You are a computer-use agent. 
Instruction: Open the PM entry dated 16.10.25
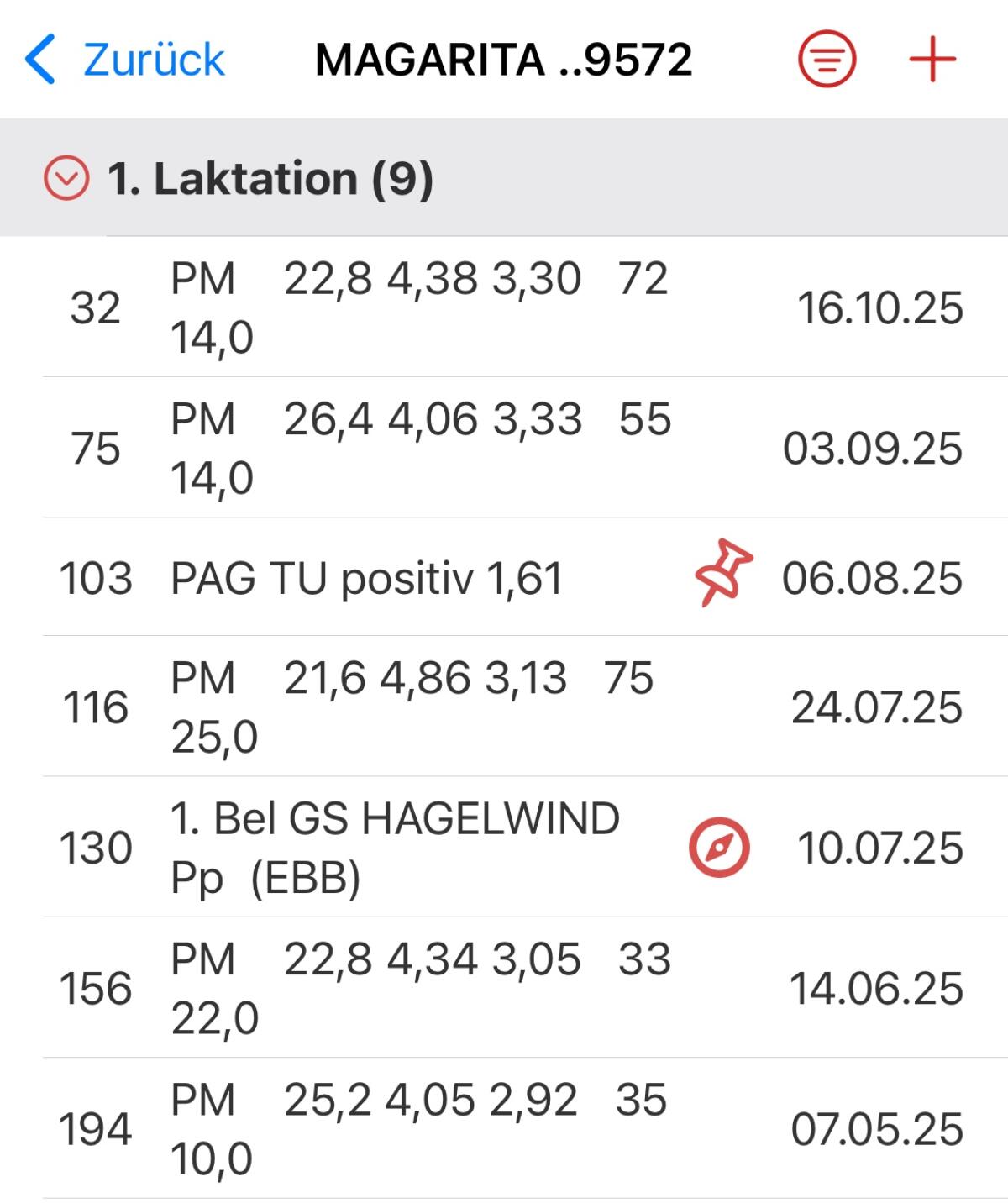coord(504,307)
